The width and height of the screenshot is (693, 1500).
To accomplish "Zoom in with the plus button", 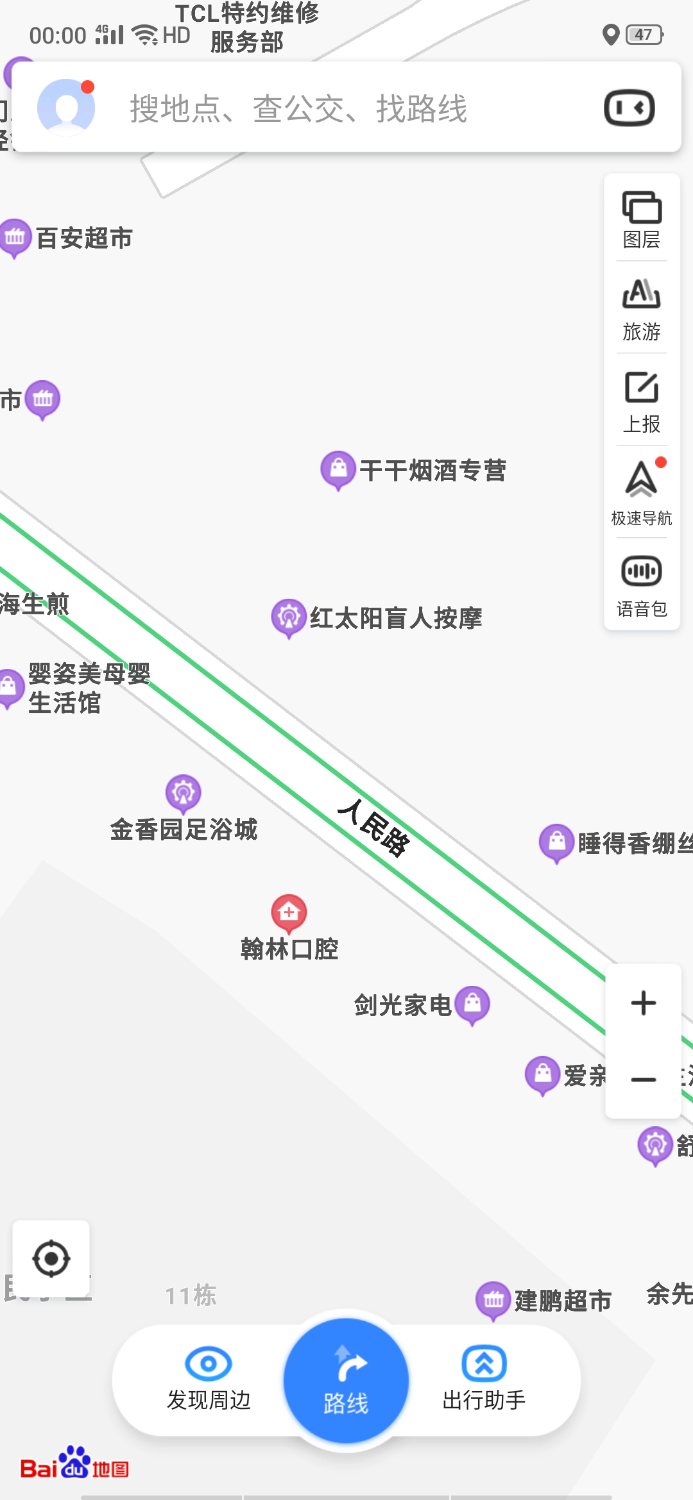I will click(x=643, y=1003).
